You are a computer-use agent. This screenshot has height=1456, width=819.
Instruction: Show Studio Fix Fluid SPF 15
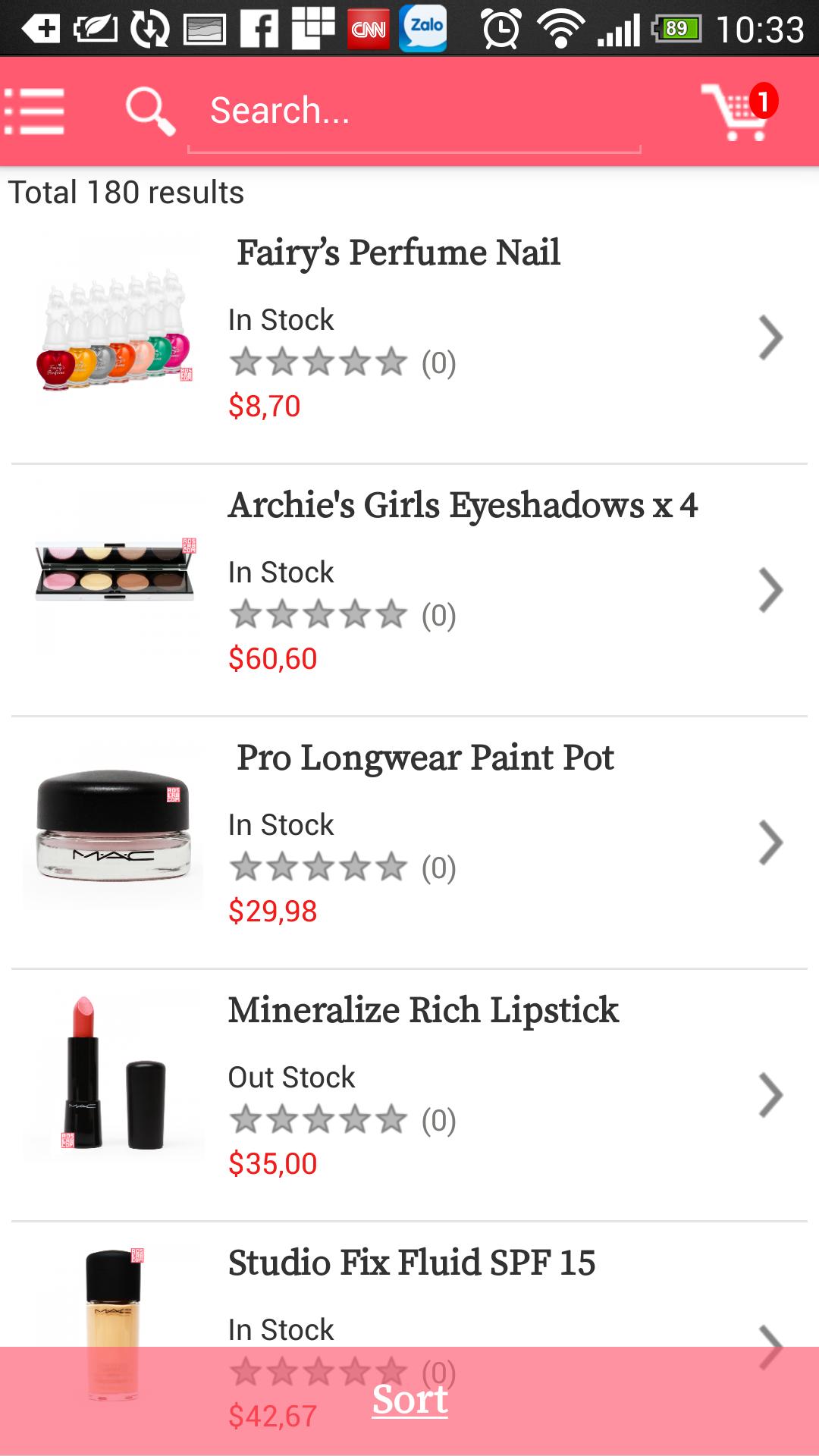click(x=412, y=1264)
